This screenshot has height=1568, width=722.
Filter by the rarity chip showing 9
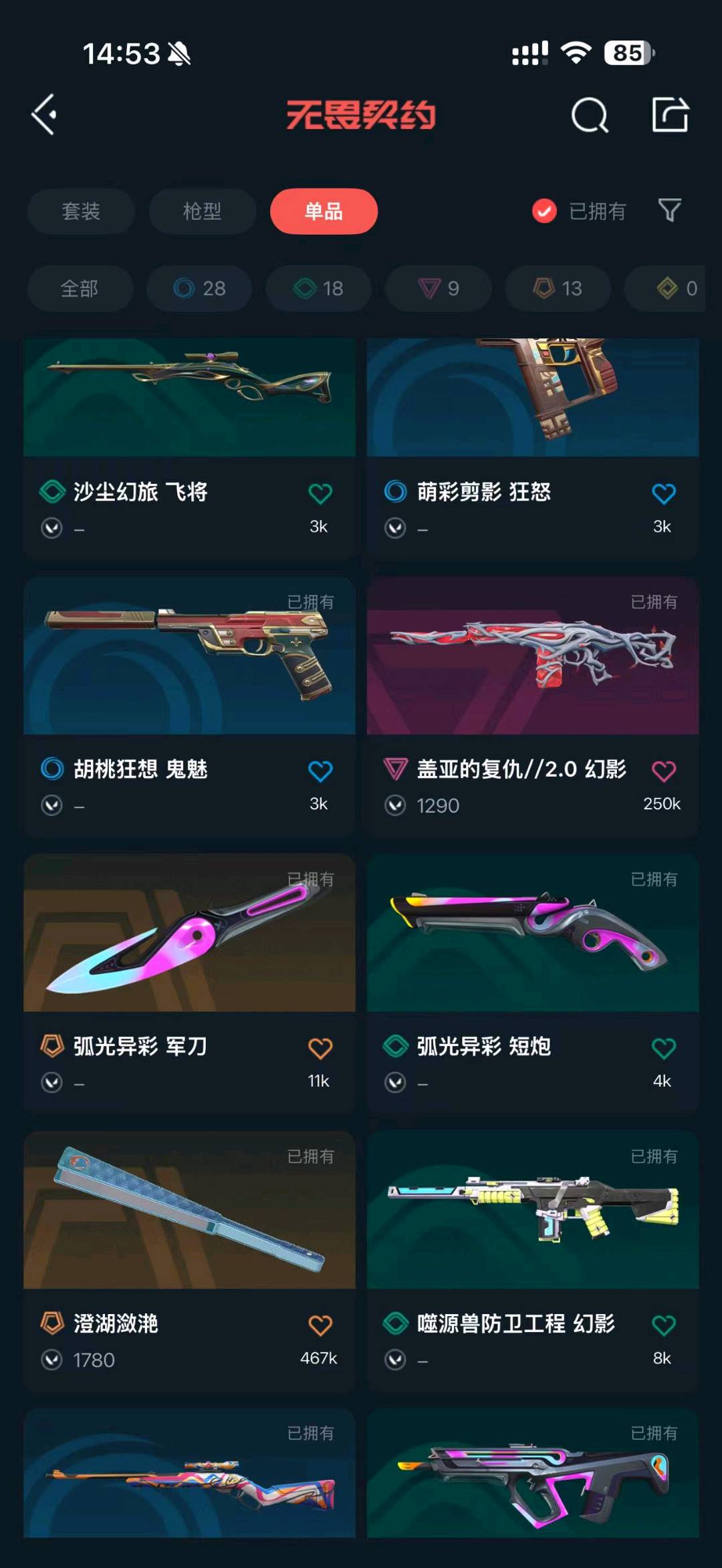[438, 288]
